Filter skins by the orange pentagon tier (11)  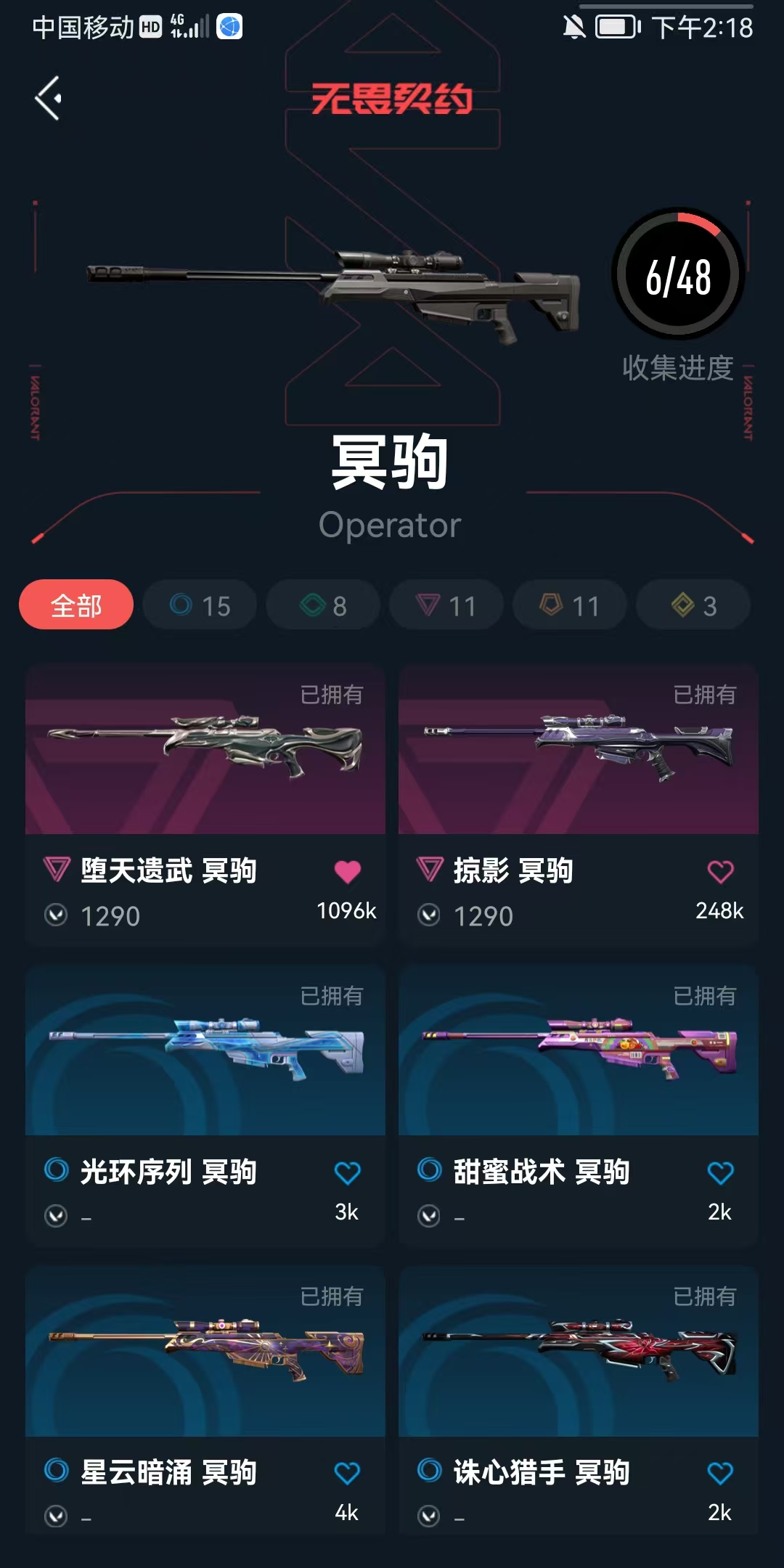pyautogui.click(x=570, y=605)
